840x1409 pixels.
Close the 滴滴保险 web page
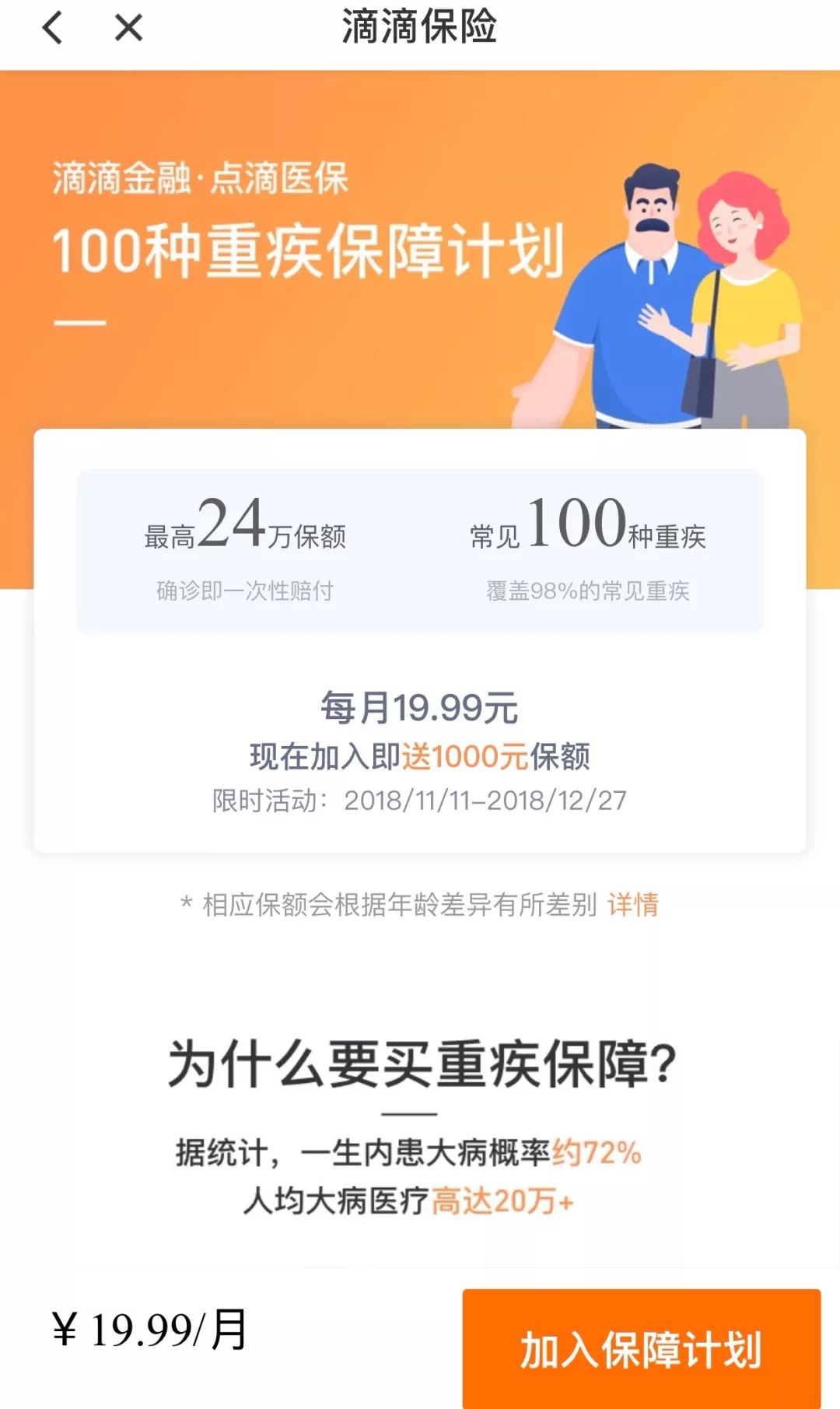click(x=128, y=29)
